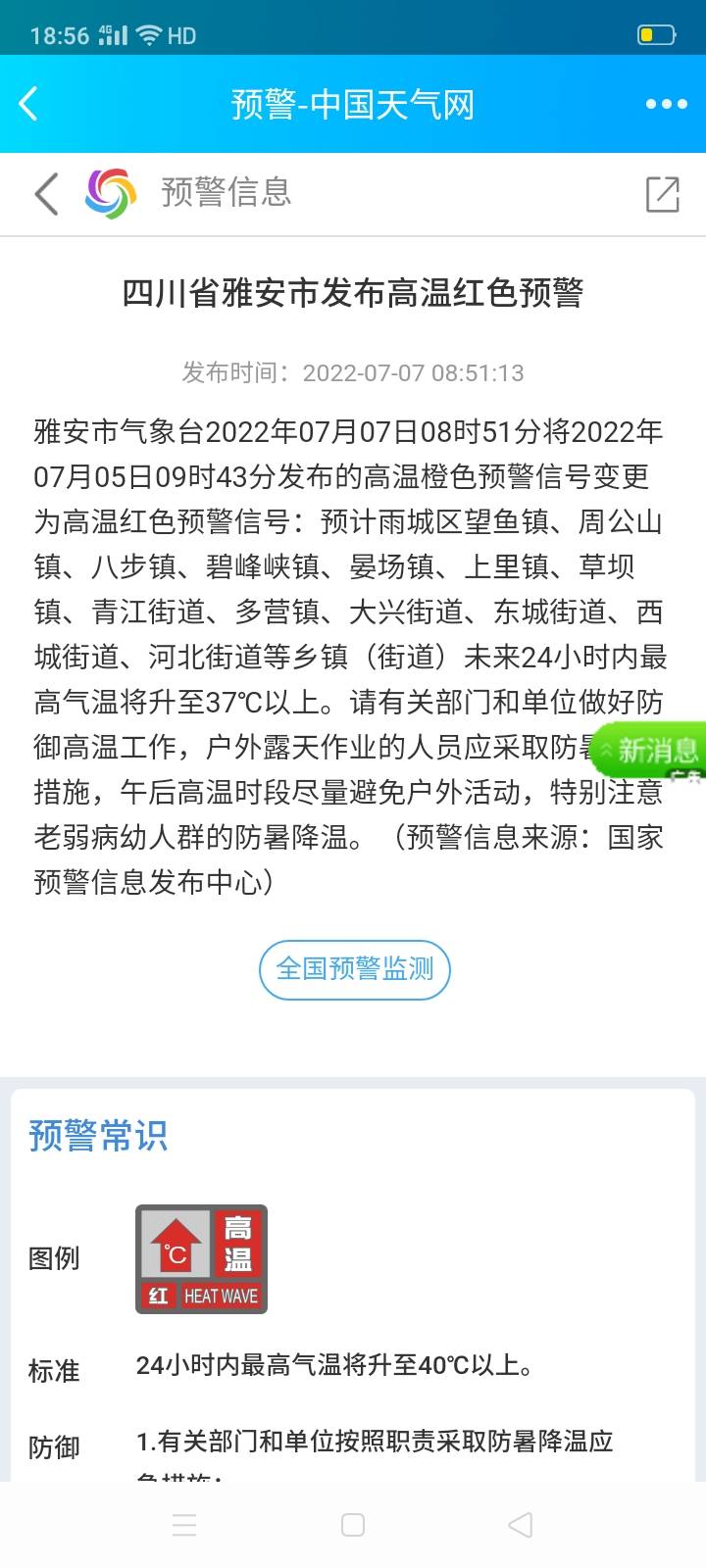Open the 中国天气网 app logo icon
Viewport: 706px width, 1568px height.
[111, 194]
